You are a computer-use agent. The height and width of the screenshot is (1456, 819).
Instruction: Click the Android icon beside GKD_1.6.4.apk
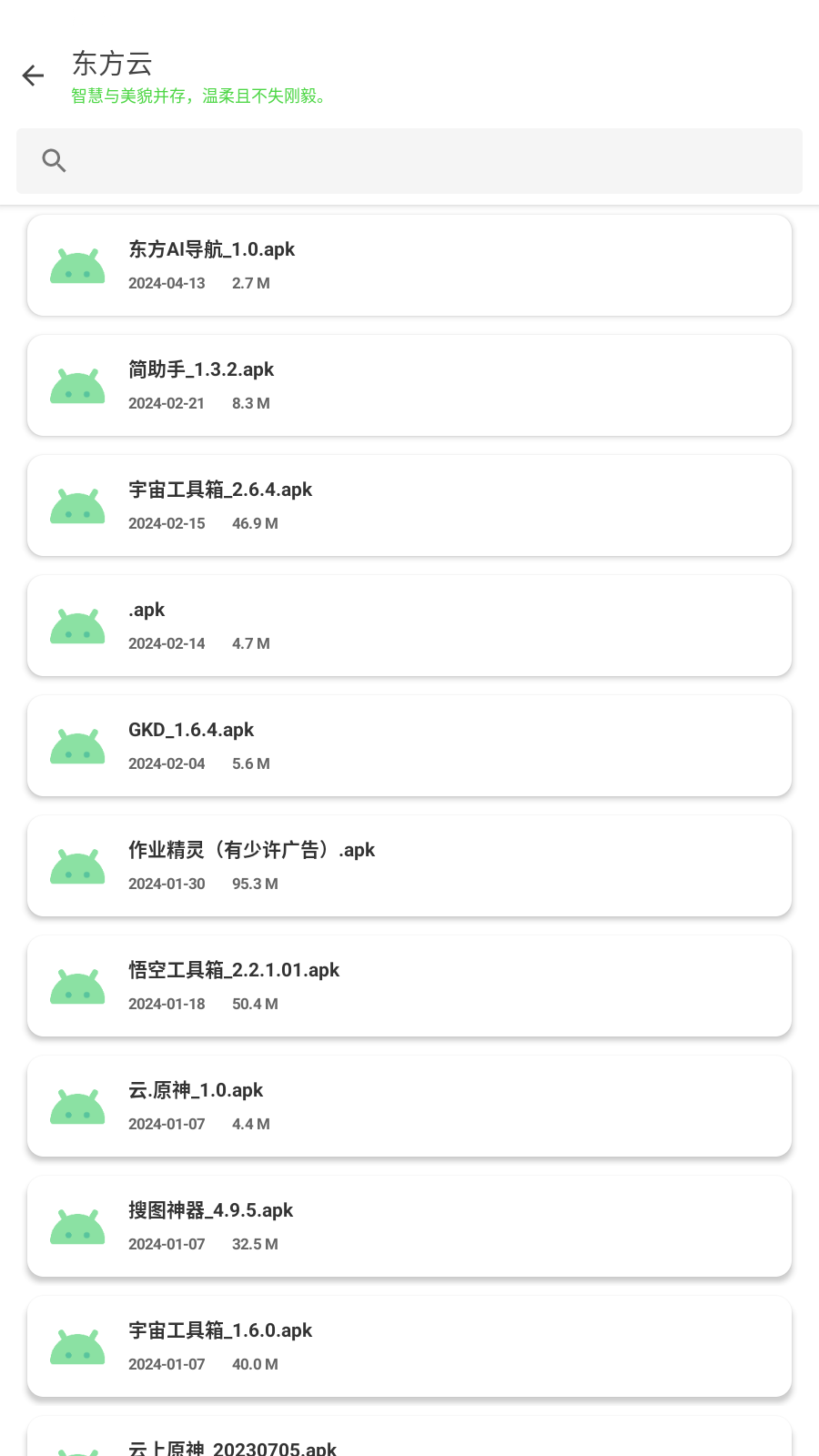point(77,746)
